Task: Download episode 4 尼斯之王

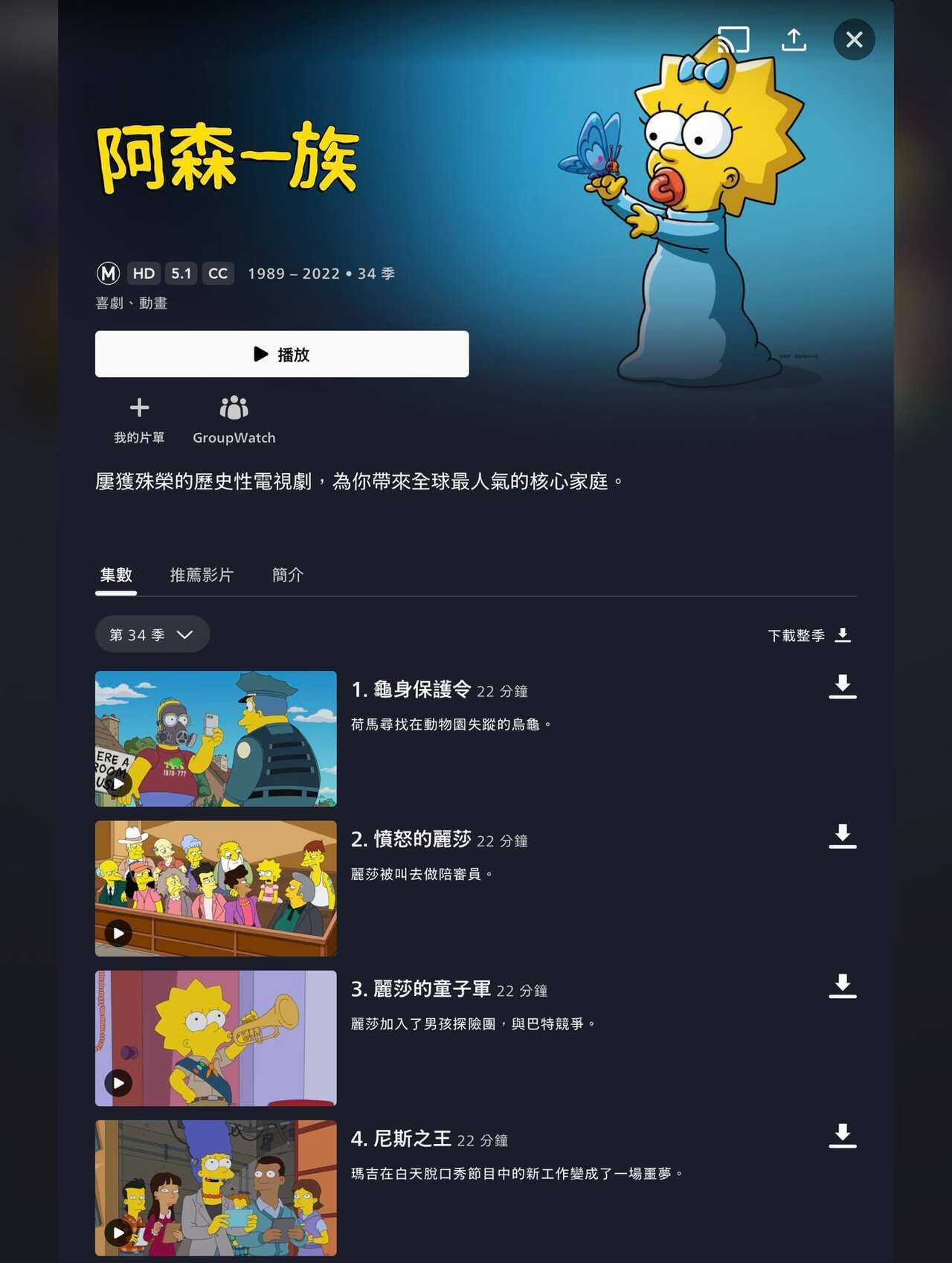Action: 842,1136
